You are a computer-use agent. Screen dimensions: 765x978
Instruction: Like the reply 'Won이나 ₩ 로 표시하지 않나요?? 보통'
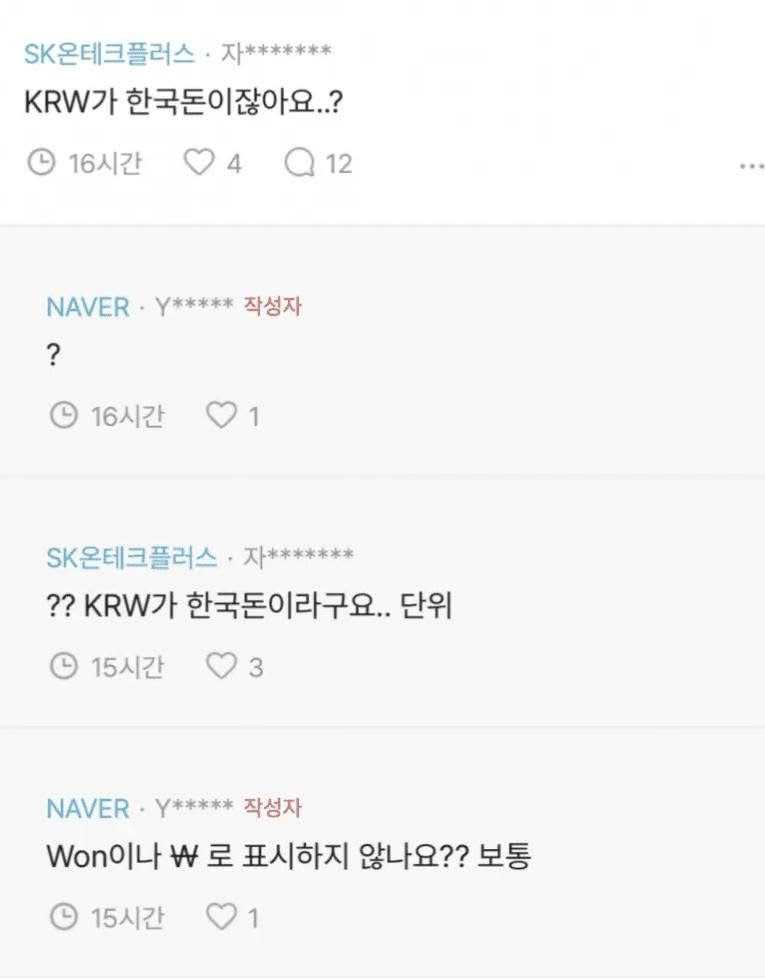pyautogui.click(x=221, y=916)
